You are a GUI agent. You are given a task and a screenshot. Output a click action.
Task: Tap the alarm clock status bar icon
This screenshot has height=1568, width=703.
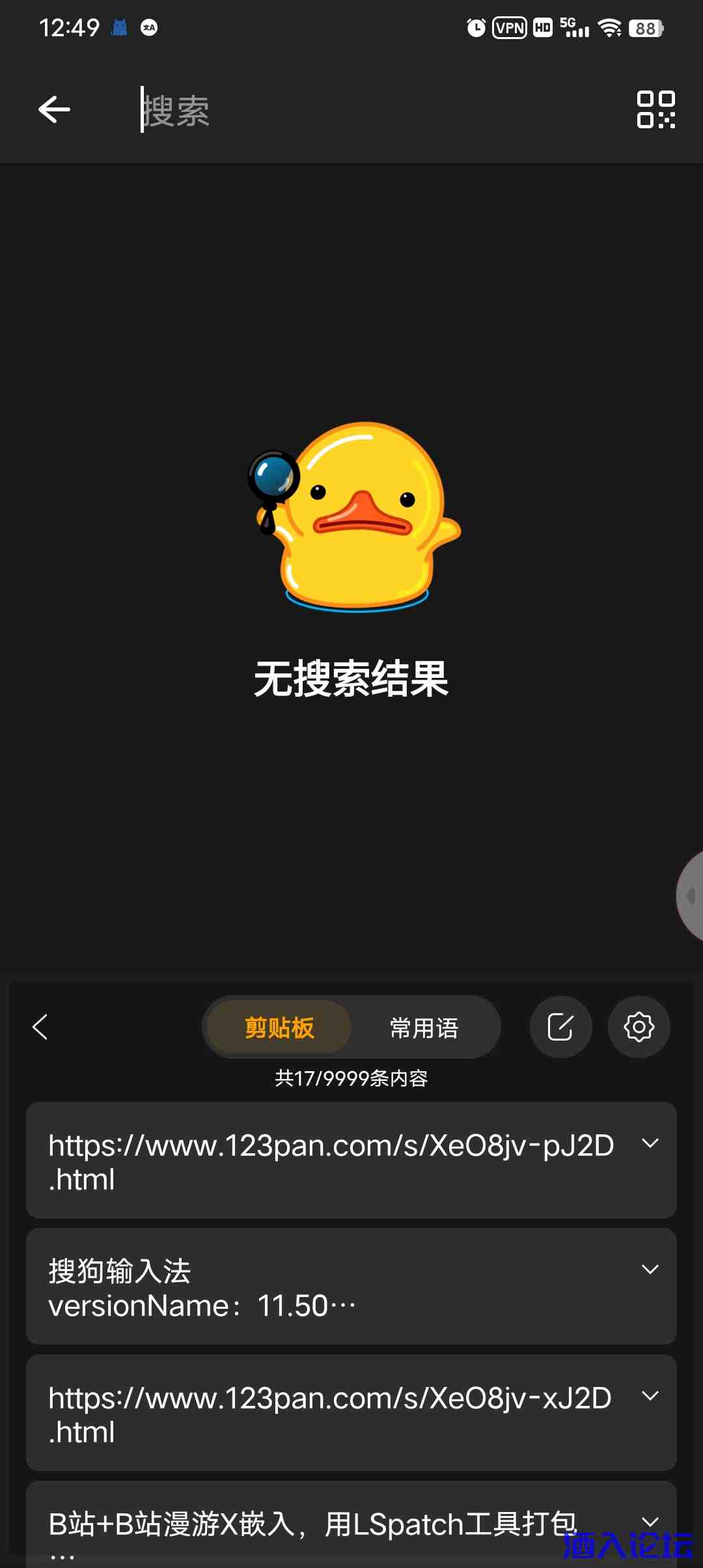[475, 27]
